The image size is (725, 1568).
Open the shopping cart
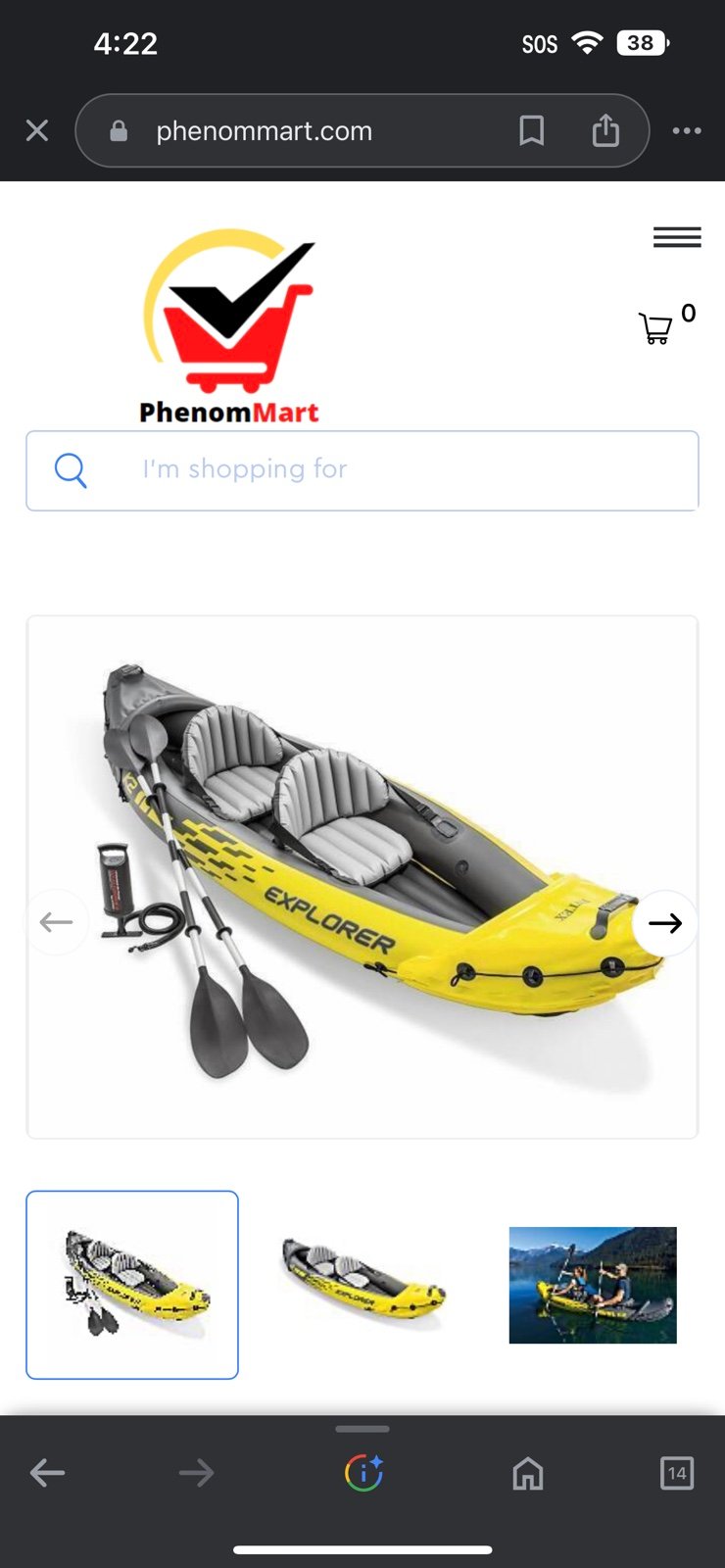tap(655, 328)
